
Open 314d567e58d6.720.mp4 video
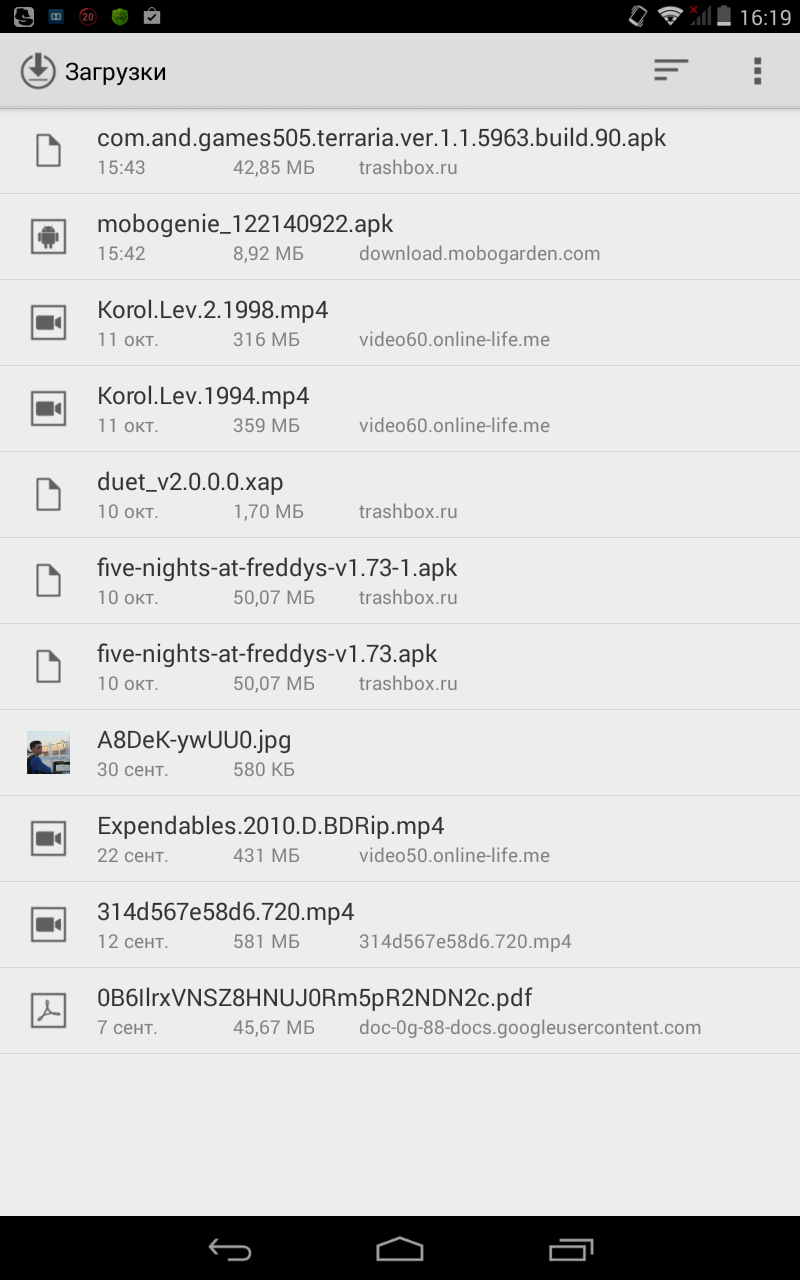(x=225, y=925)
